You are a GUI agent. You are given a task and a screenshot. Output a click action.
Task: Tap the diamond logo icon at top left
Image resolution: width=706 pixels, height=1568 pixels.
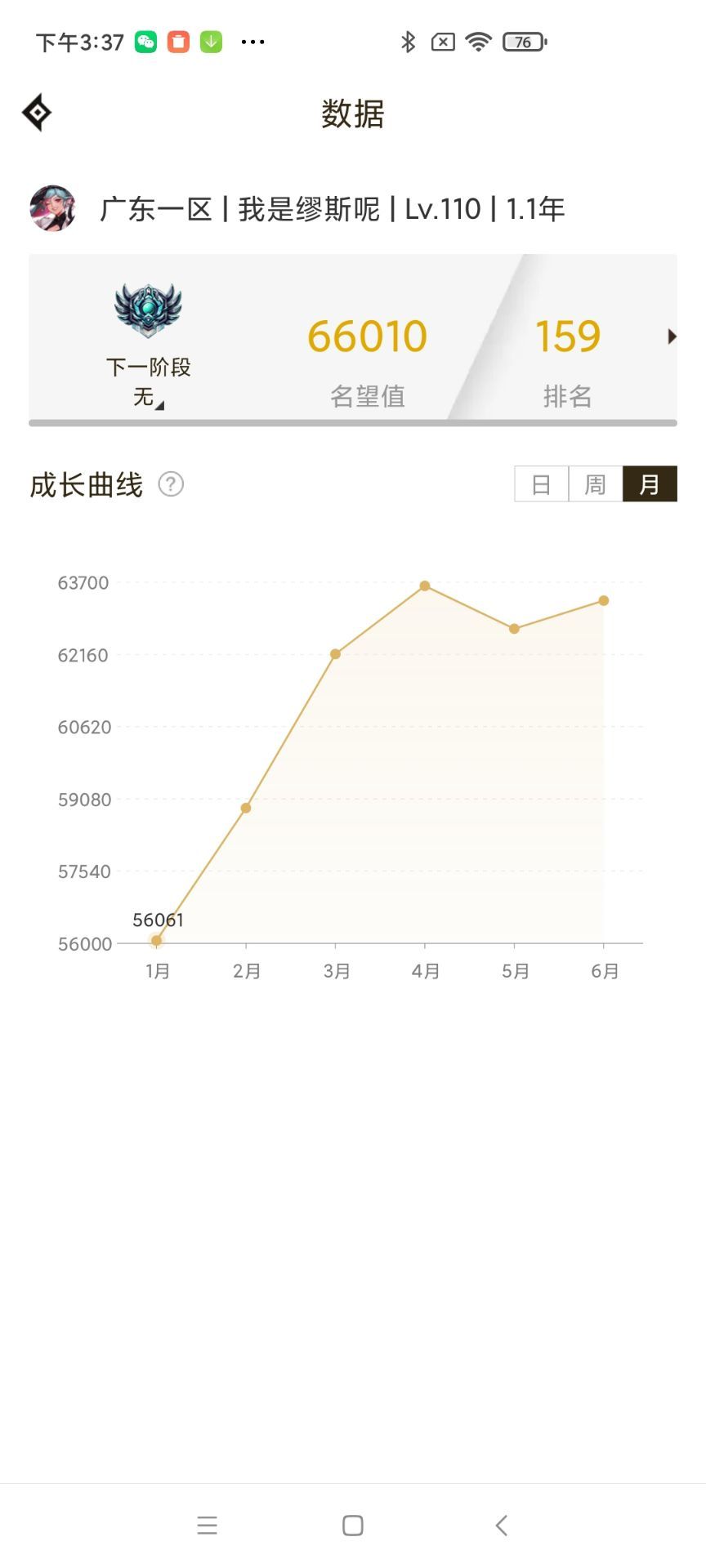[x=37, y=113]
